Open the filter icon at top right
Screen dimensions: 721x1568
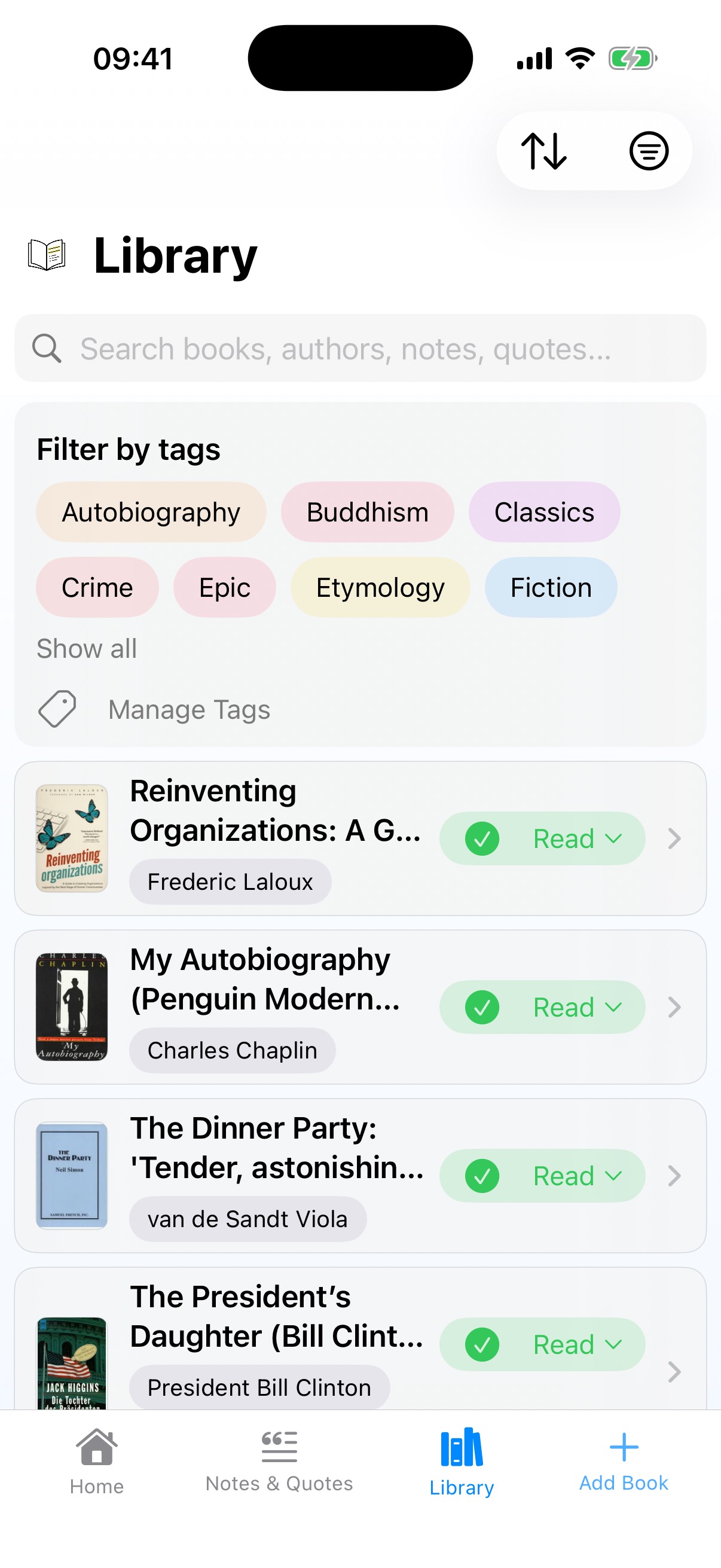point(649,151)
